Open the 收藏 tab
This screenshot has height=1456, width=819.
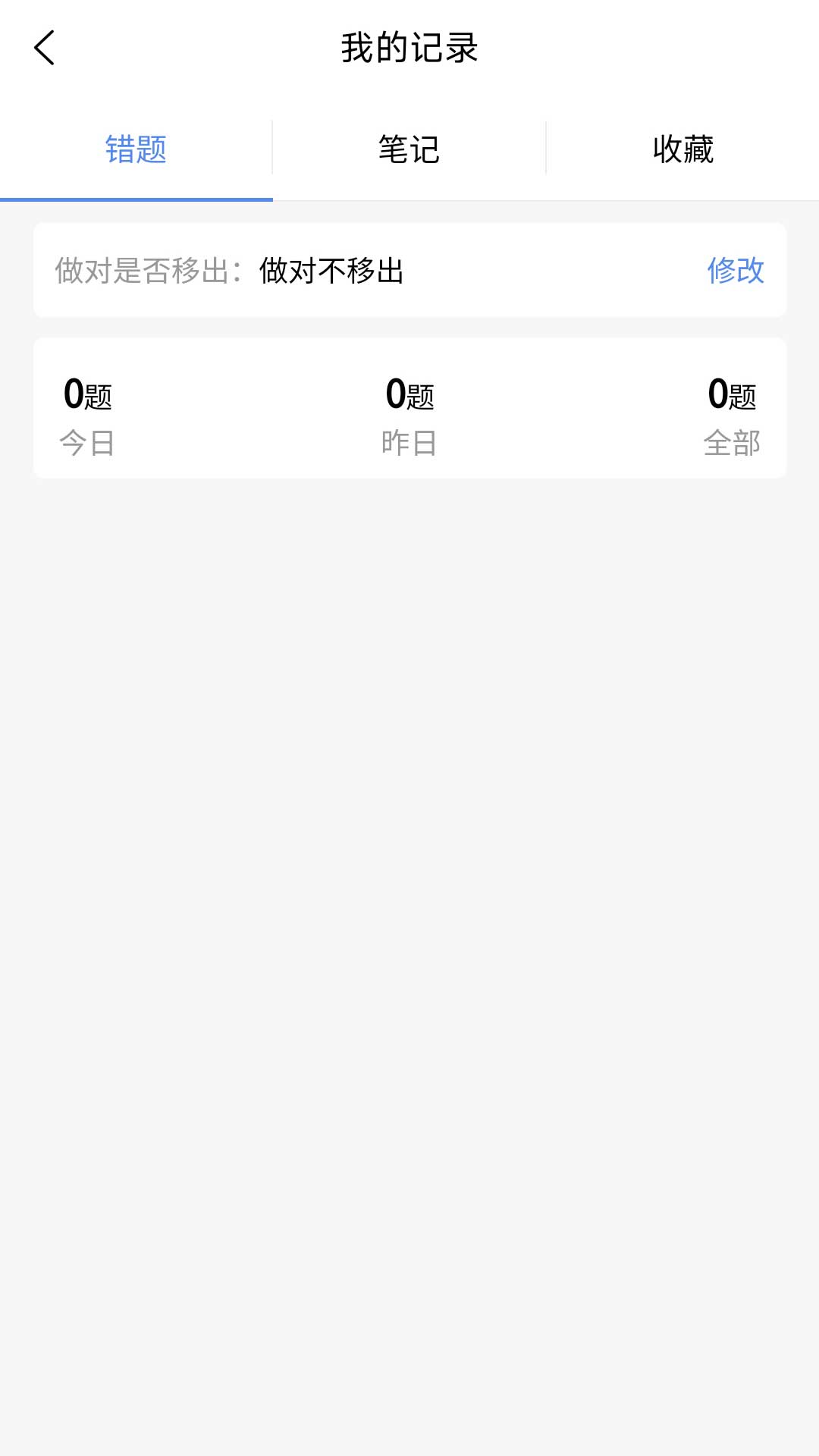pyautogui.click(x=682, y=149)
